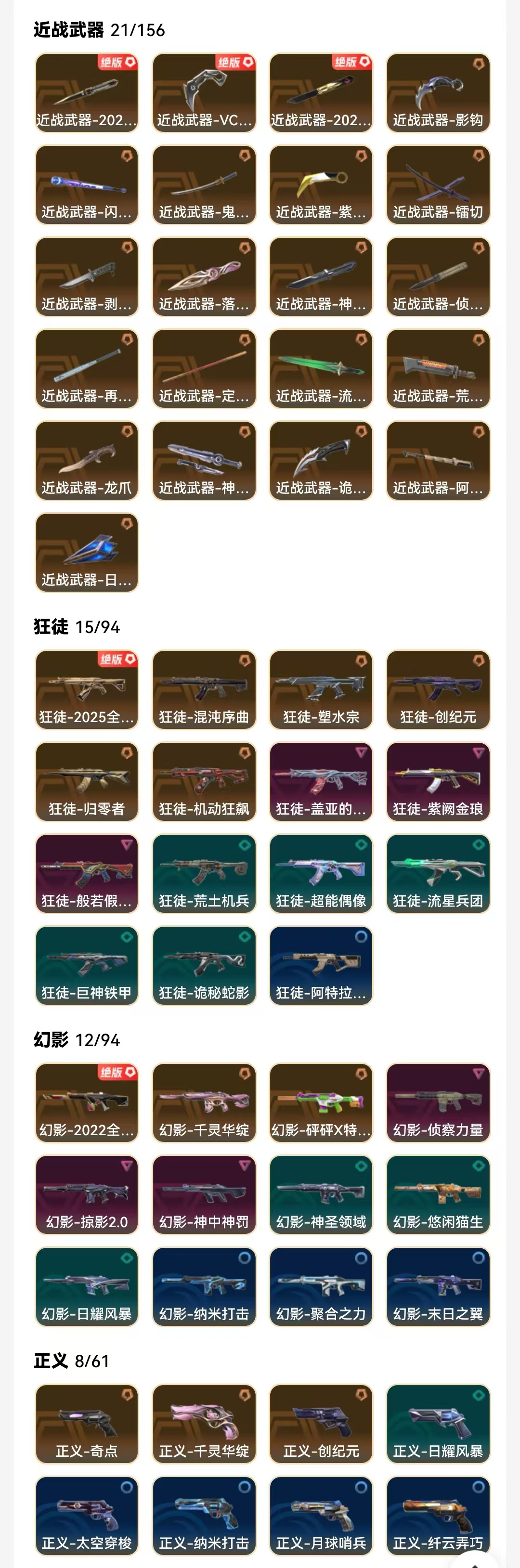The height and width of the screenshot is (1568, 520).
Task: Select the 近战武器-镭切 skin tile
Action: [438, 184]
